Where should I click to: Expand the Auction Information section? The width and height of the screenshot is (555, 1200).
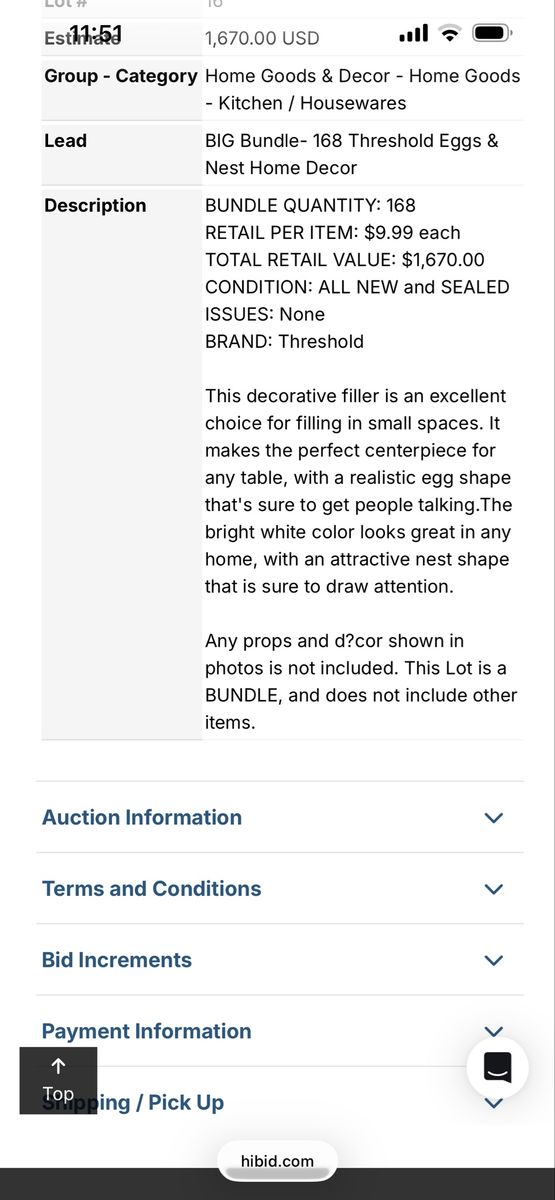(279, 817)
